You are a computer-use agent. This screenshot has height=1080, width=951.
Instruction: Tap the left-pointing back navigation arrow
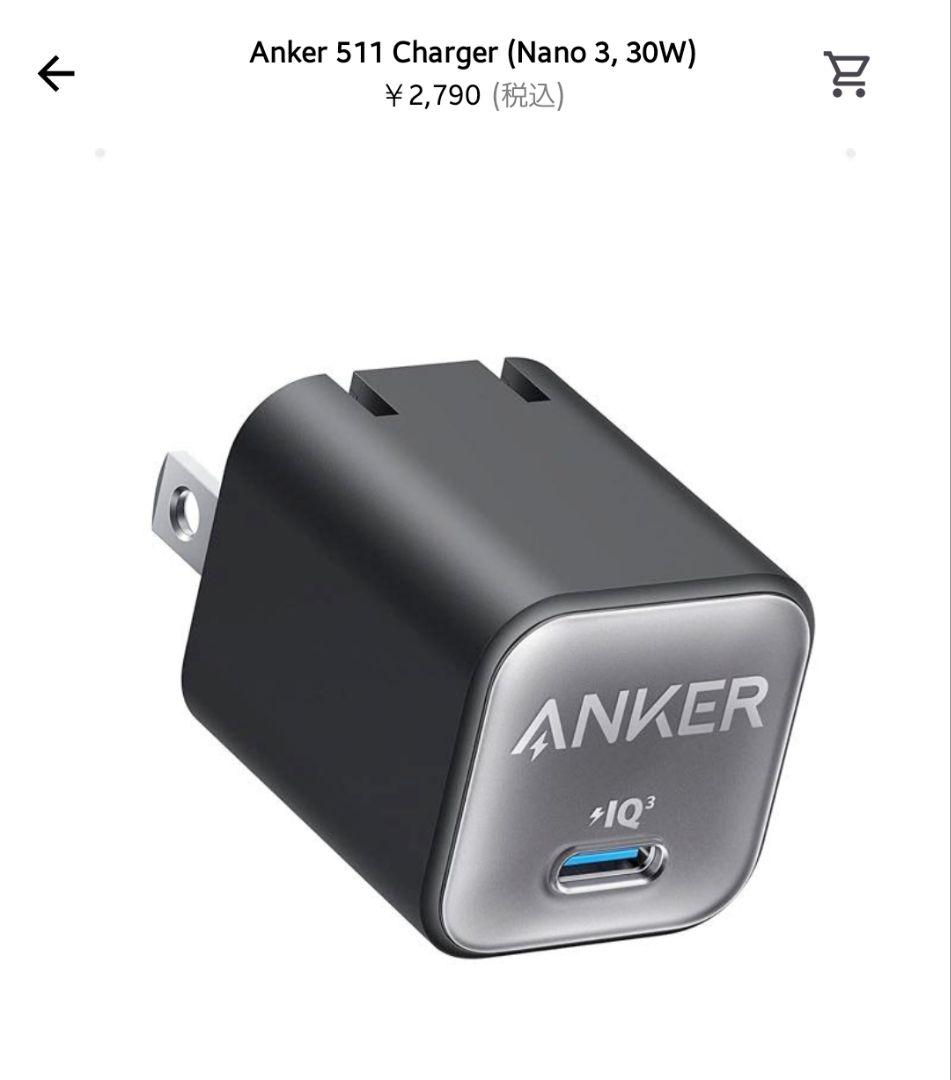click(57, 72)
